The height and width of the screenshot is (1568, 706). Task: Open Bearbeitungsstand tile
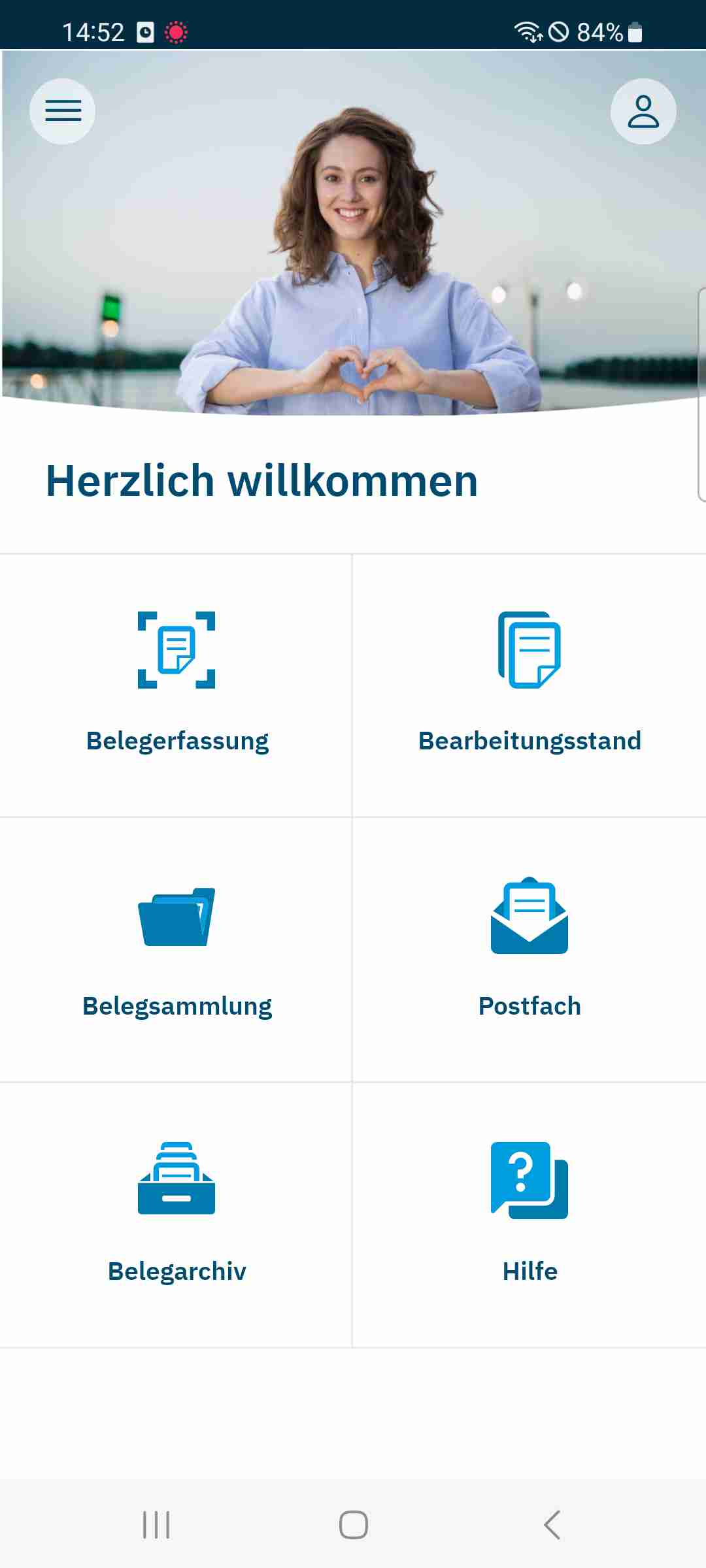click(529, 685)
